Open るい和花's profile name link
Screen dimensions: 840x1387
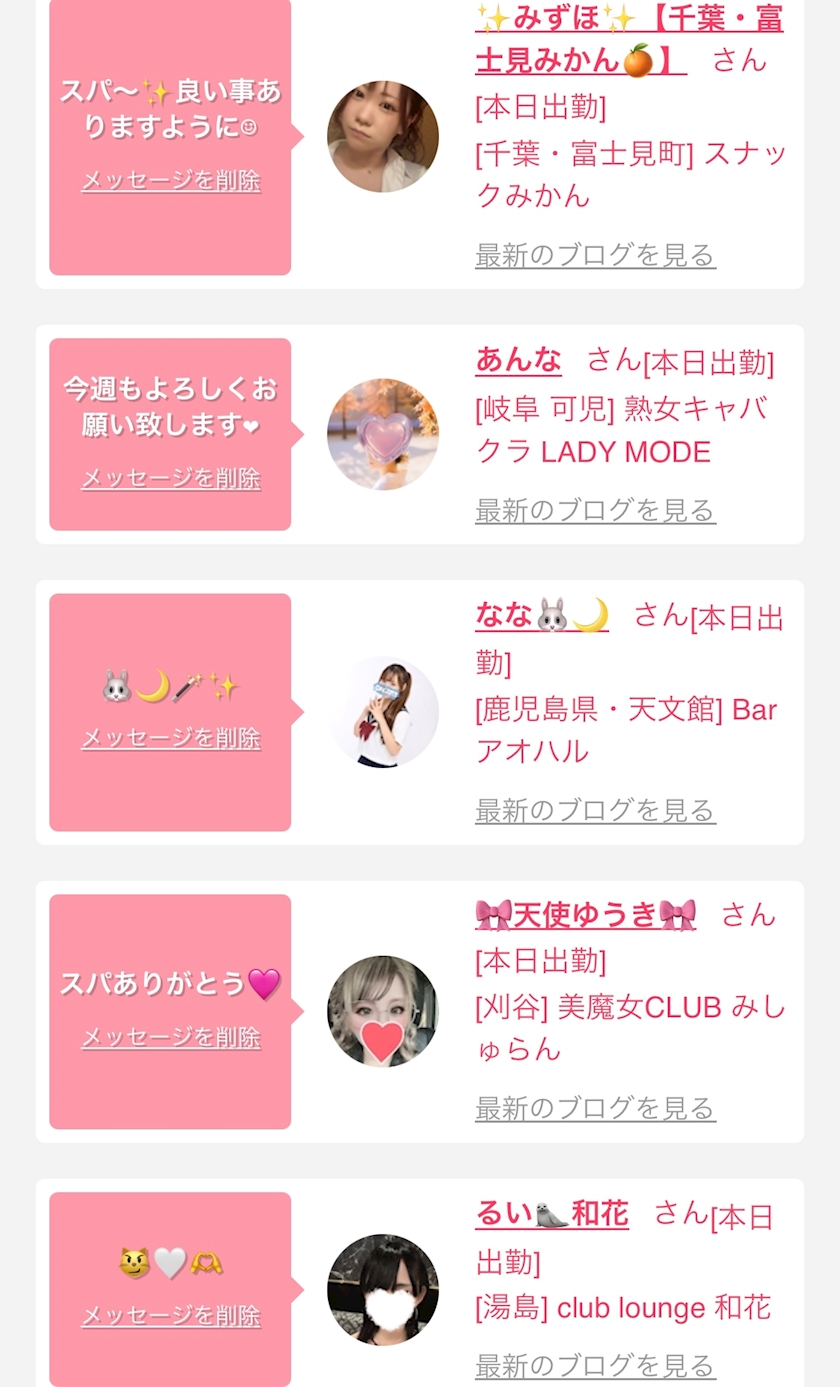[552, 1214]
